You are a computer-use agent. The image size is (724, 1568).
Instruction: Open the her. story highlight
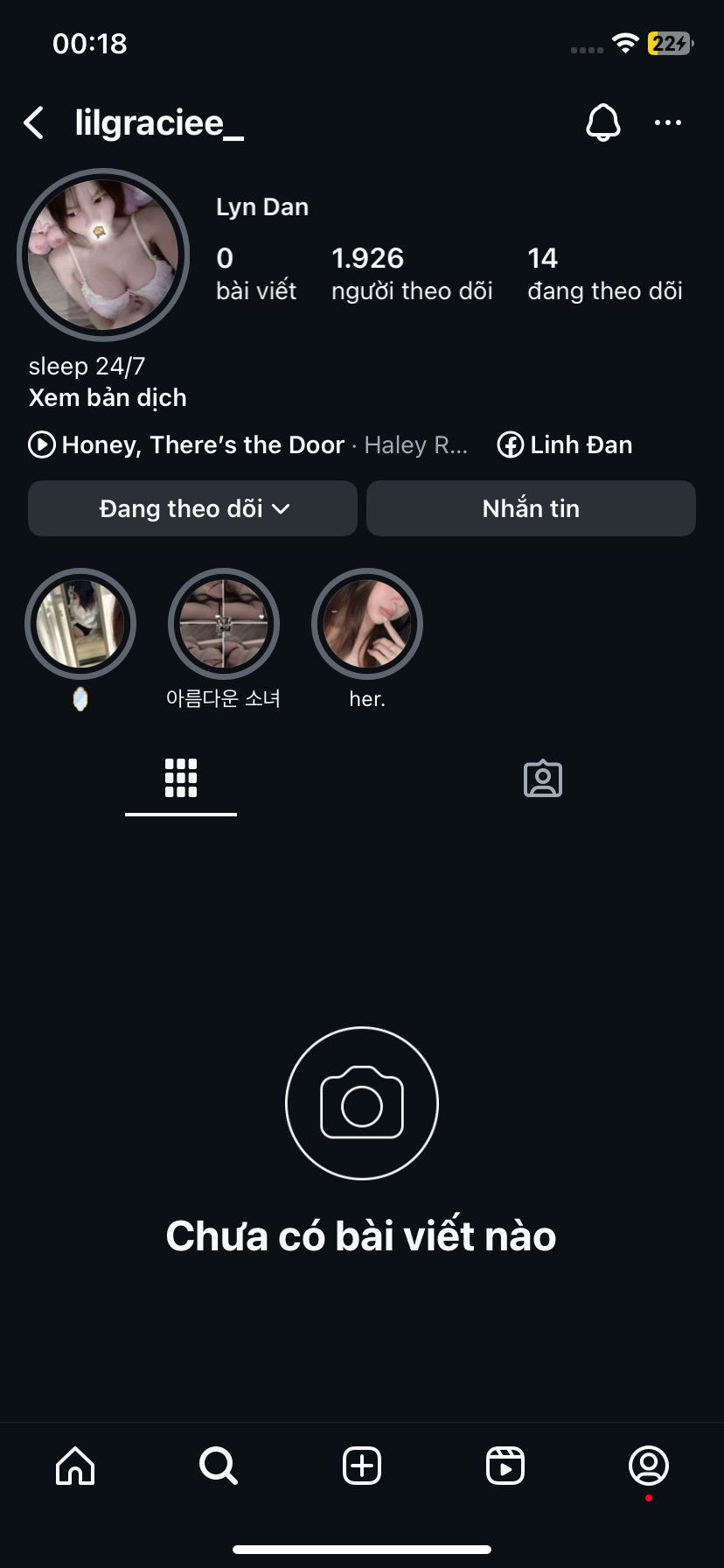[367, 624]
